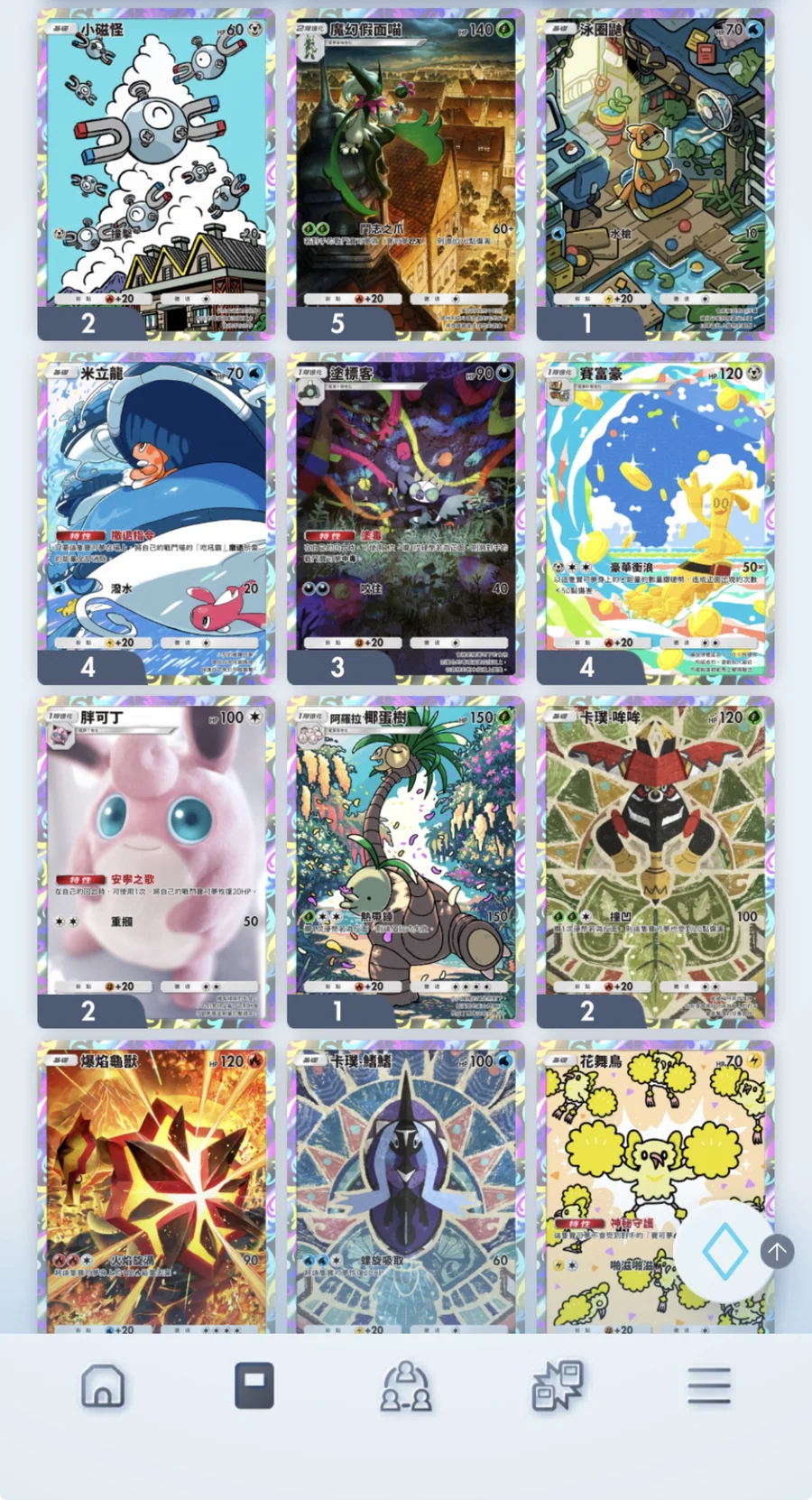
Task: Tap the floating diamond button
Action: click(x=724, y=1252)
